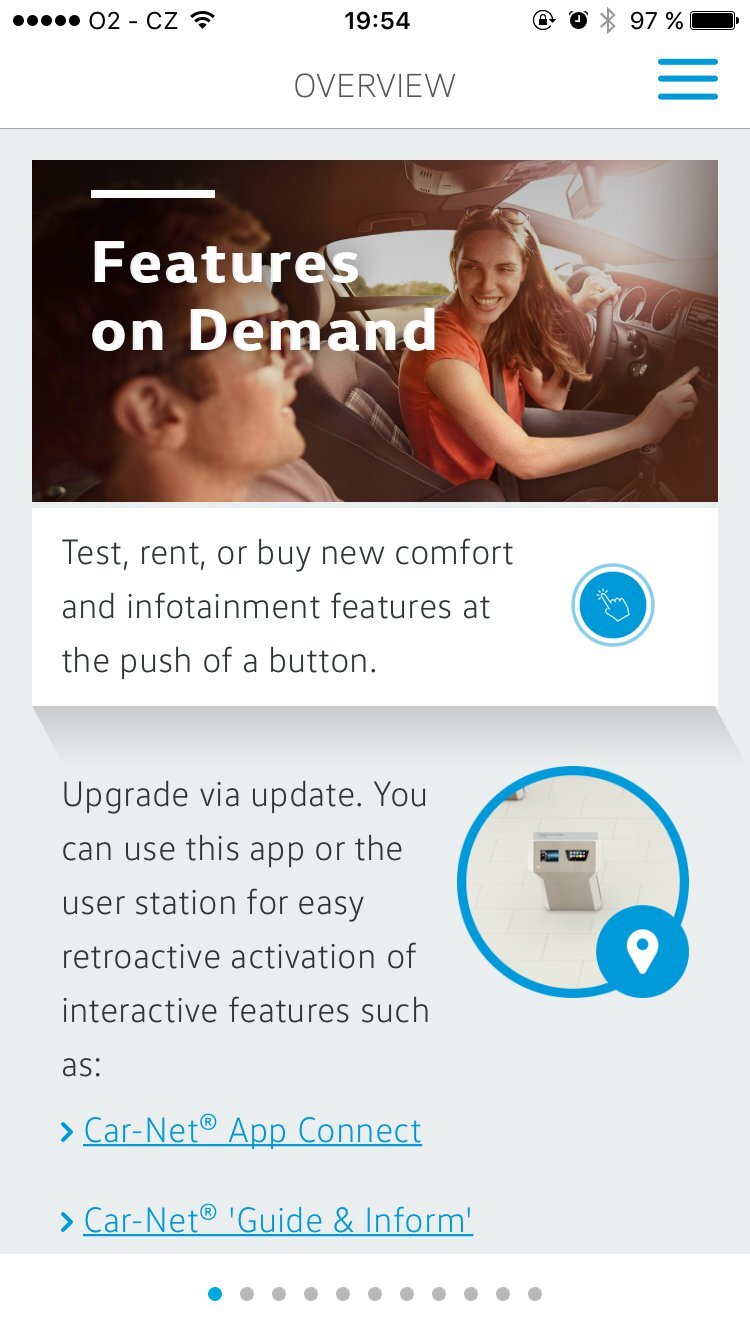Jump to the second page indicator dot
The width and height of the screenshot is (750, 1334).
pos(247,1294)
